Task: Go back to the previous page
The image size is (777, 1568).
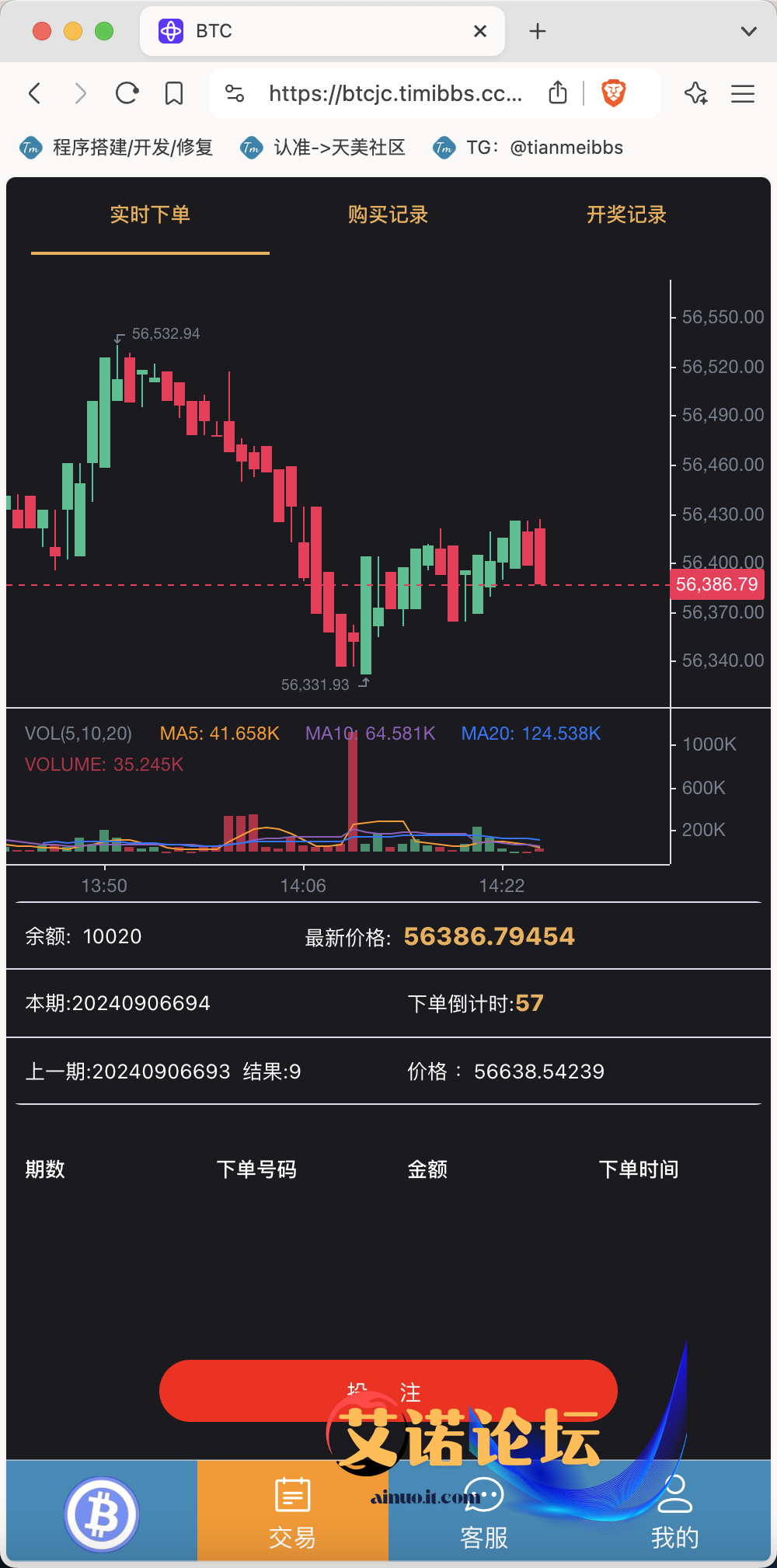Action: (x=35, y=94)
